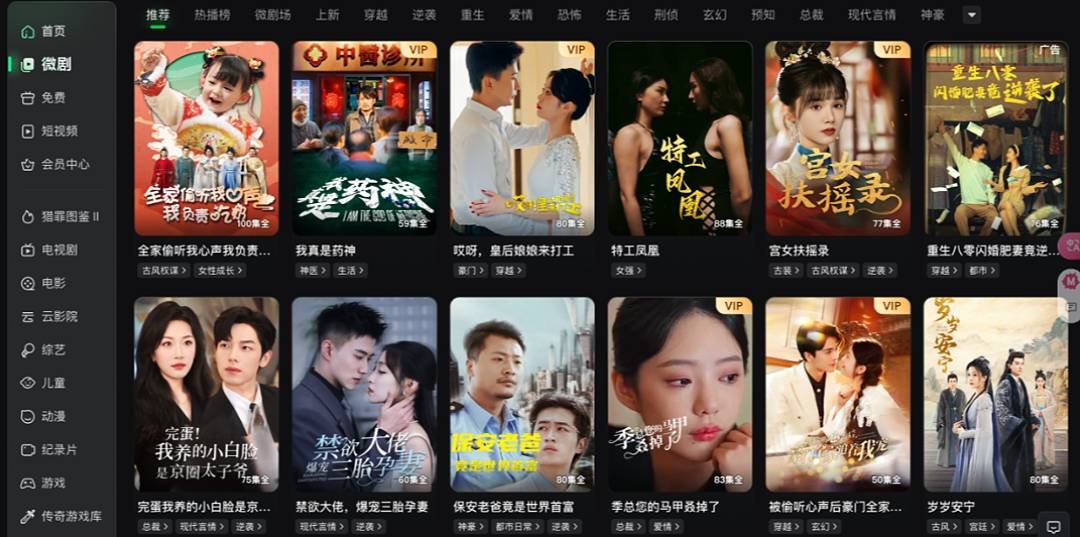This screenshot has width=1080, height=537.
Task: Tap the 宫廷 tag under 岁岁安宁
Action: click(x=979, y=526)
